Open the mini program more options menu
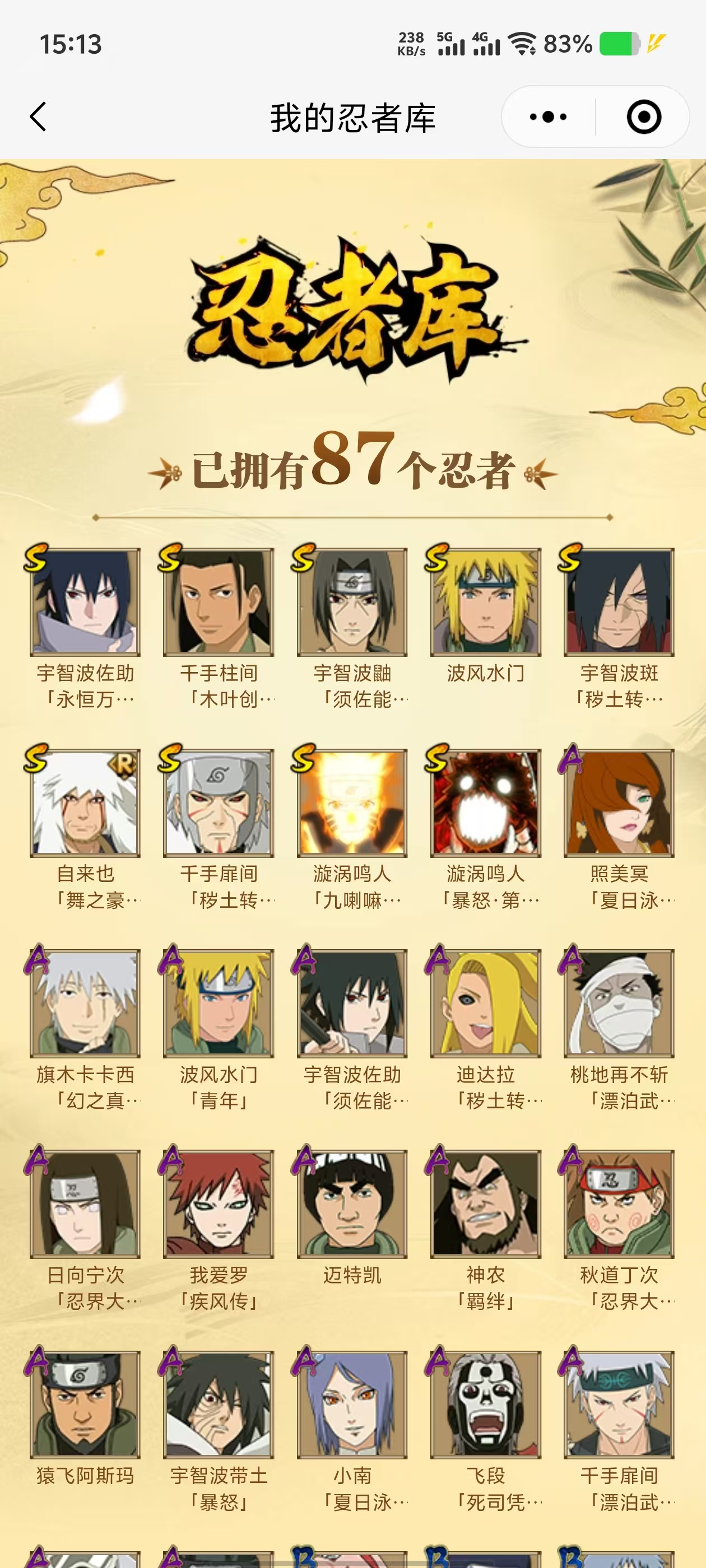706x1568 pixels. click(547, 117)
